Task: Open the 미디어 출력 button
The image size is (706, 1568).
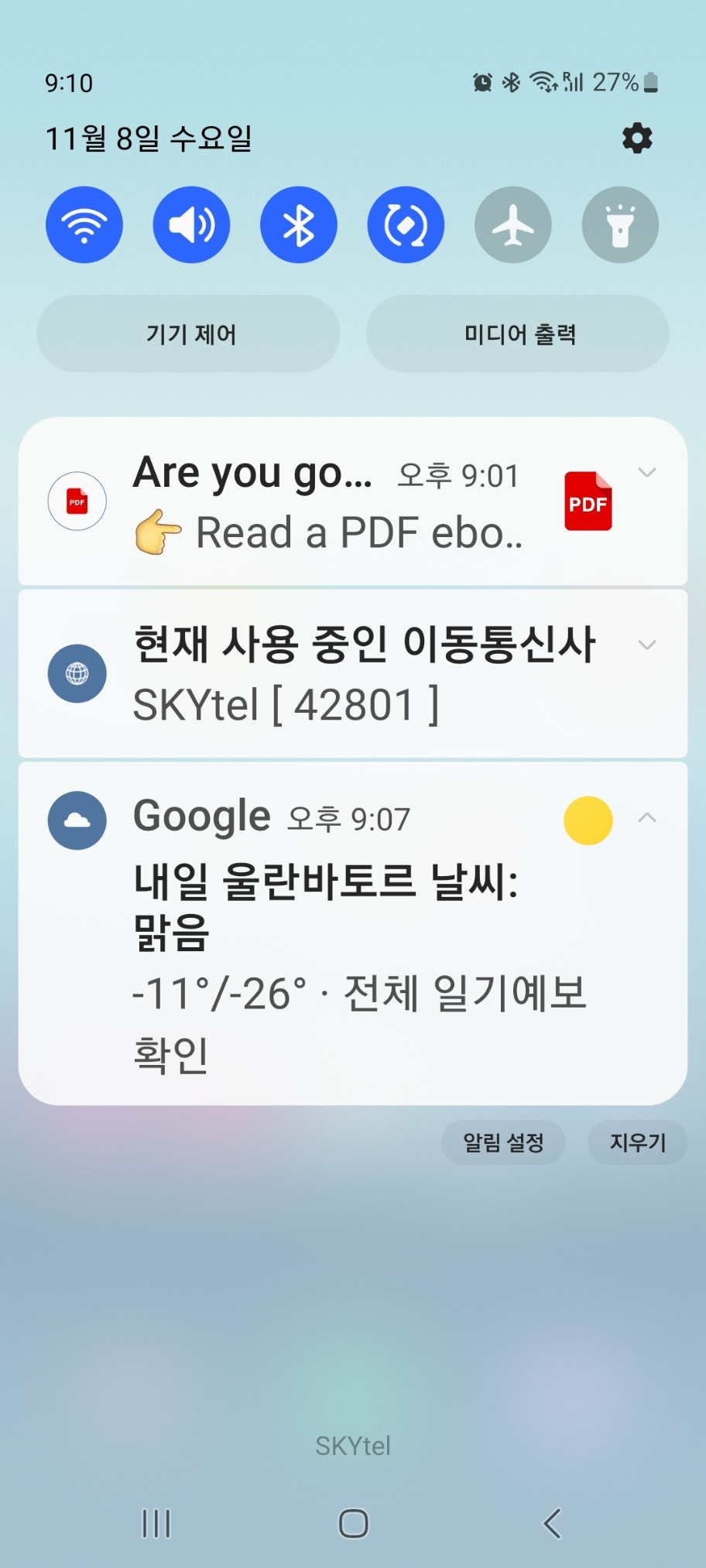Action: point(518,334)
